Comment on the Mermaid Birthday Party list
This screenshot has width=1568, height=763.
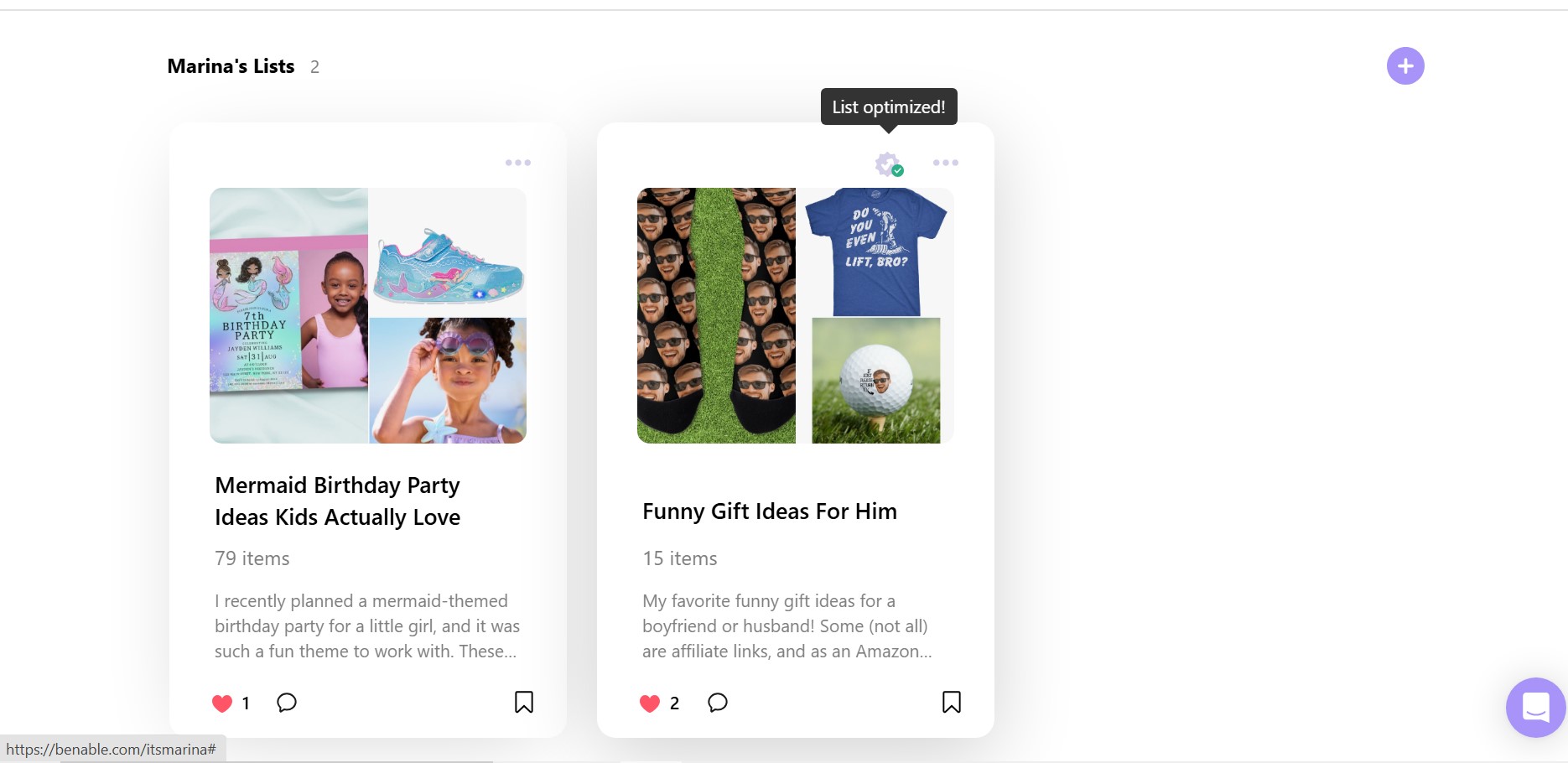coord(287,703)
